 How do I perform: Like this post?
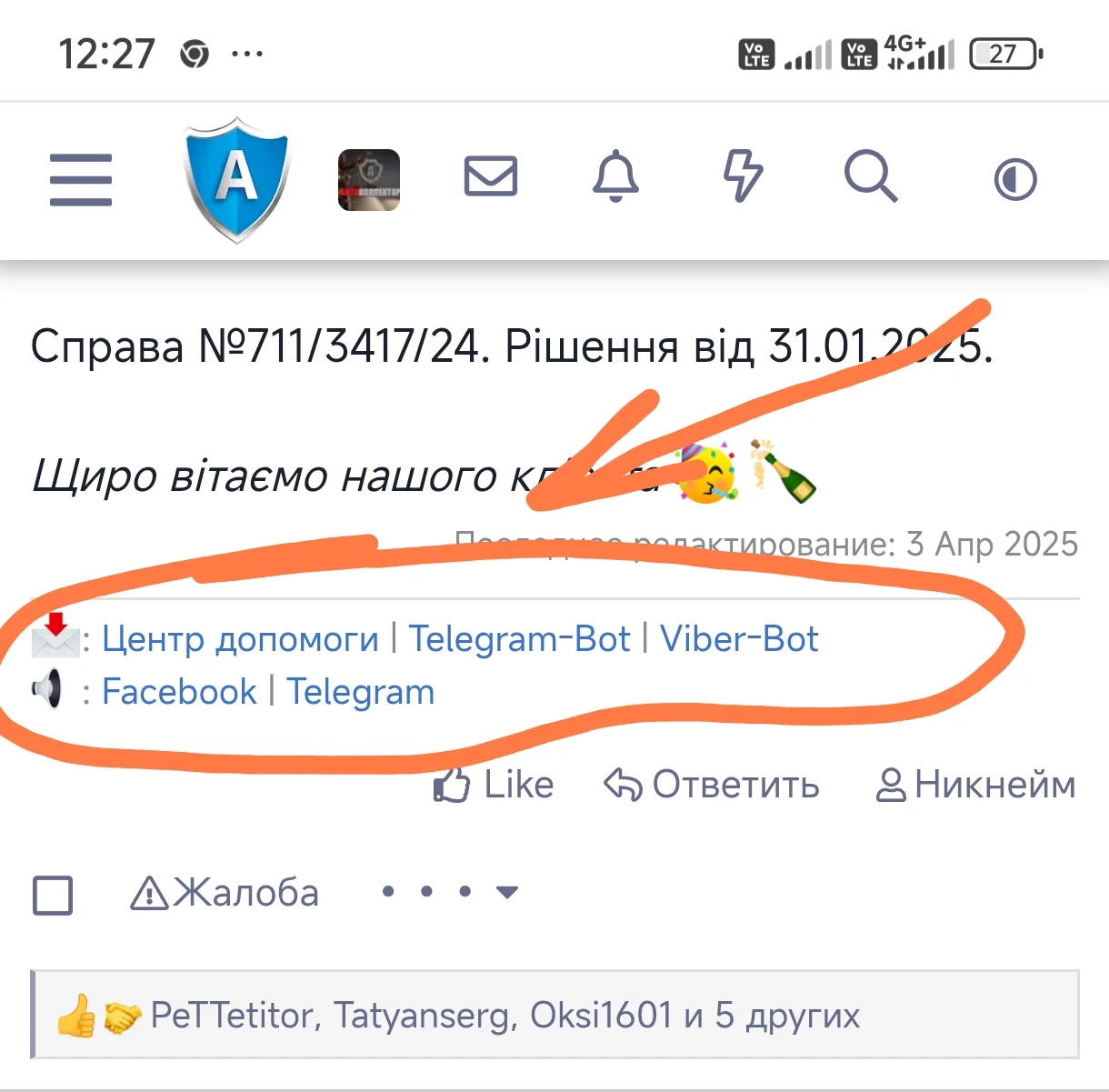click(495, 785)
